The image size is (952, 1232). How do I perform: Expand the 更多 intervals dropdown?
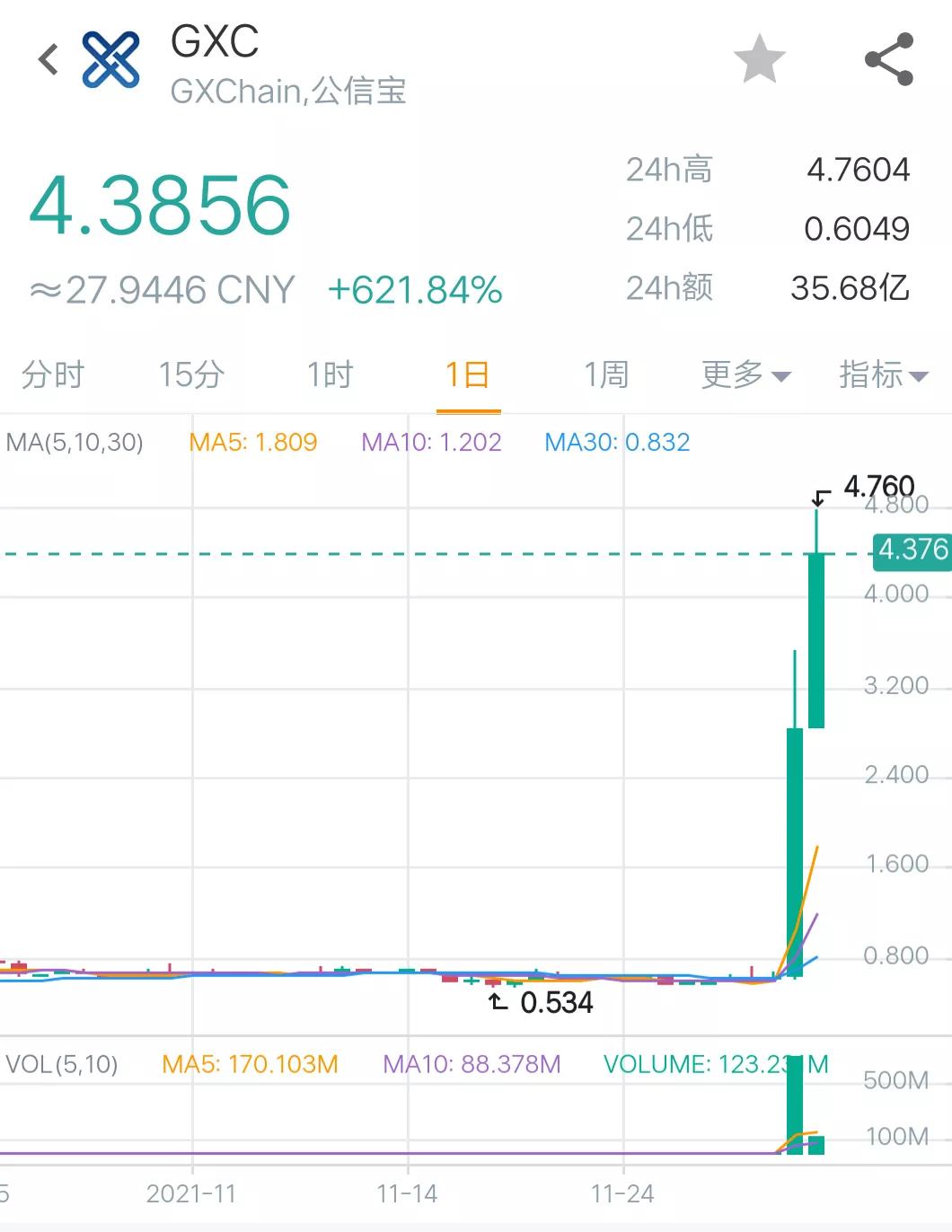[746, 374]
